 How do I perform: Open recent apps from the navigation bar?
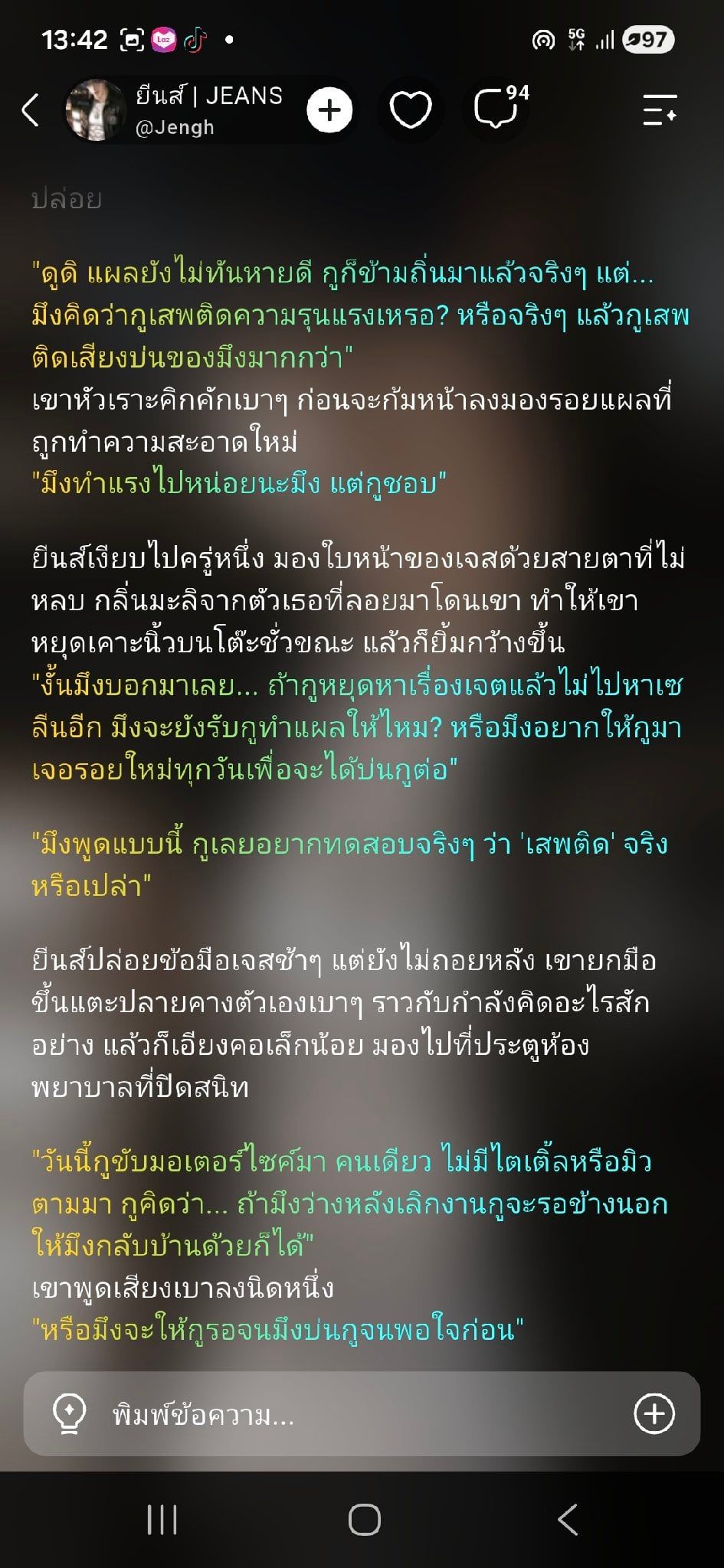tap(162, 1520)
